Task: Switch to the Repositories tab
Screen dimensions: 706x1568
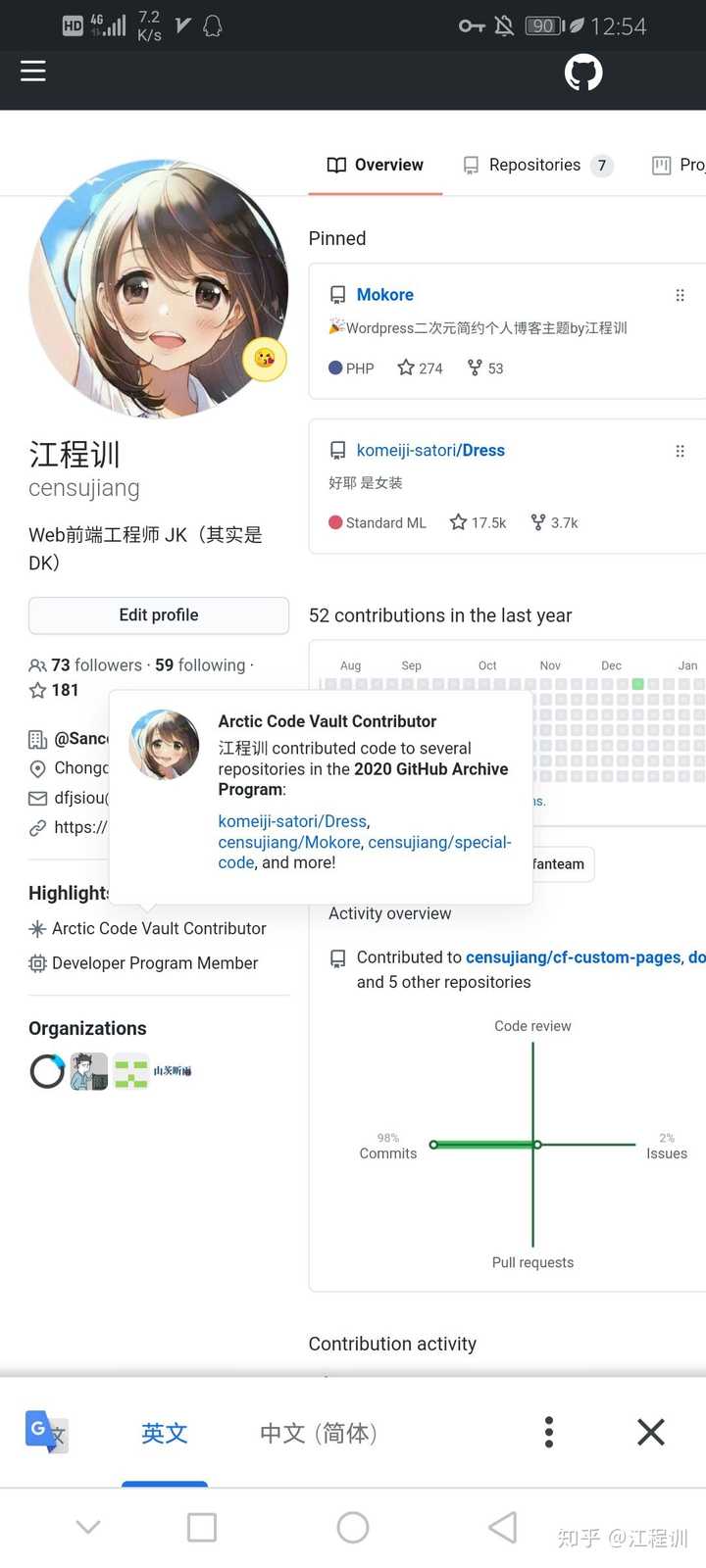Action: click(536, 165)
